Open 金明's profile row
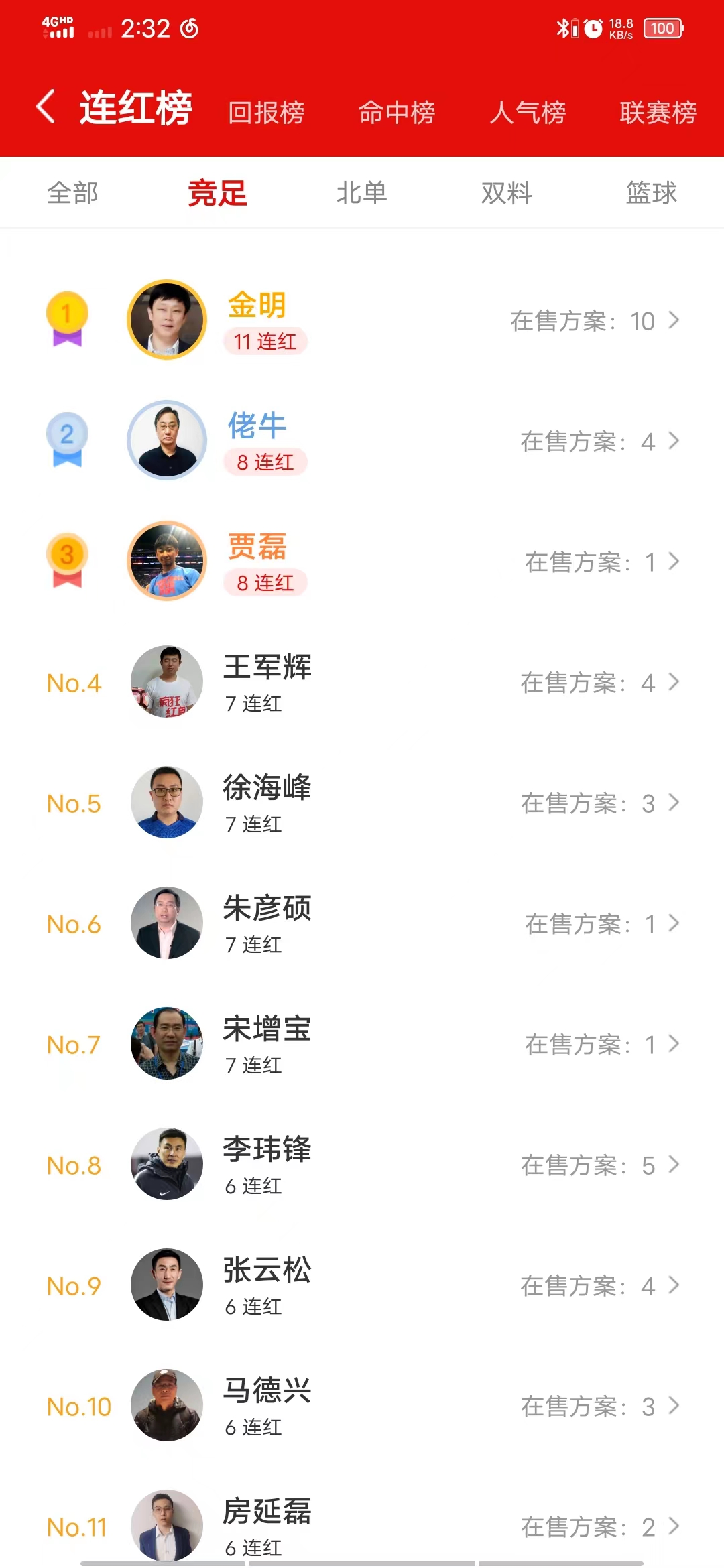The height and width of the screenshot is (1568, 724). click(x=362, y=320)
